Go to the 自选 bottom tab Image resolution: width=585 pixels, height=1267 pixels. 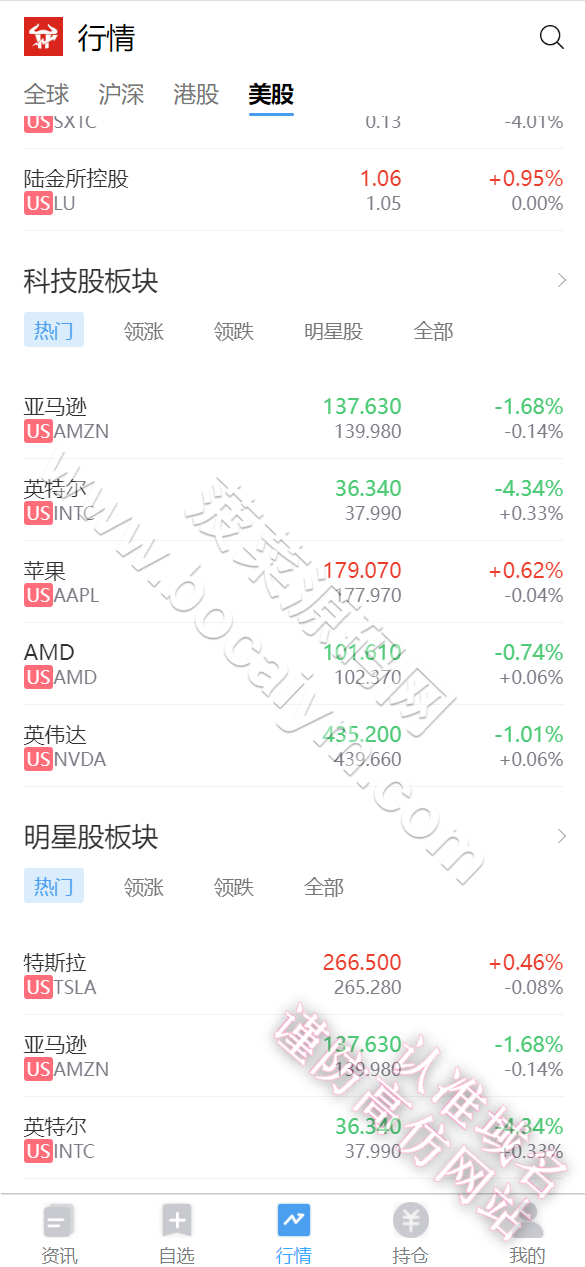(176, 1233)
